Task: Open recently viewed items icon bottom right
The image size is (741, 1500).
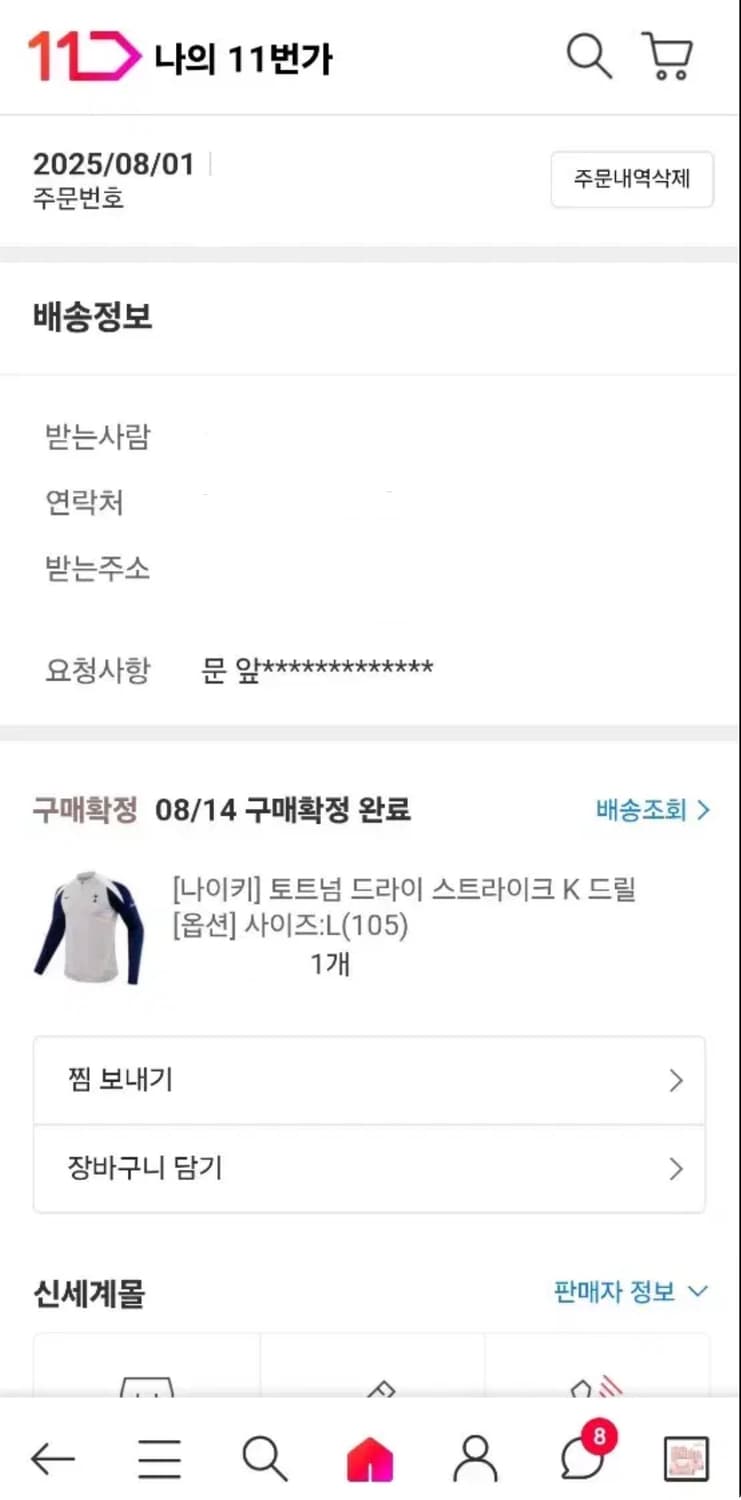Action: (688, 1461)
